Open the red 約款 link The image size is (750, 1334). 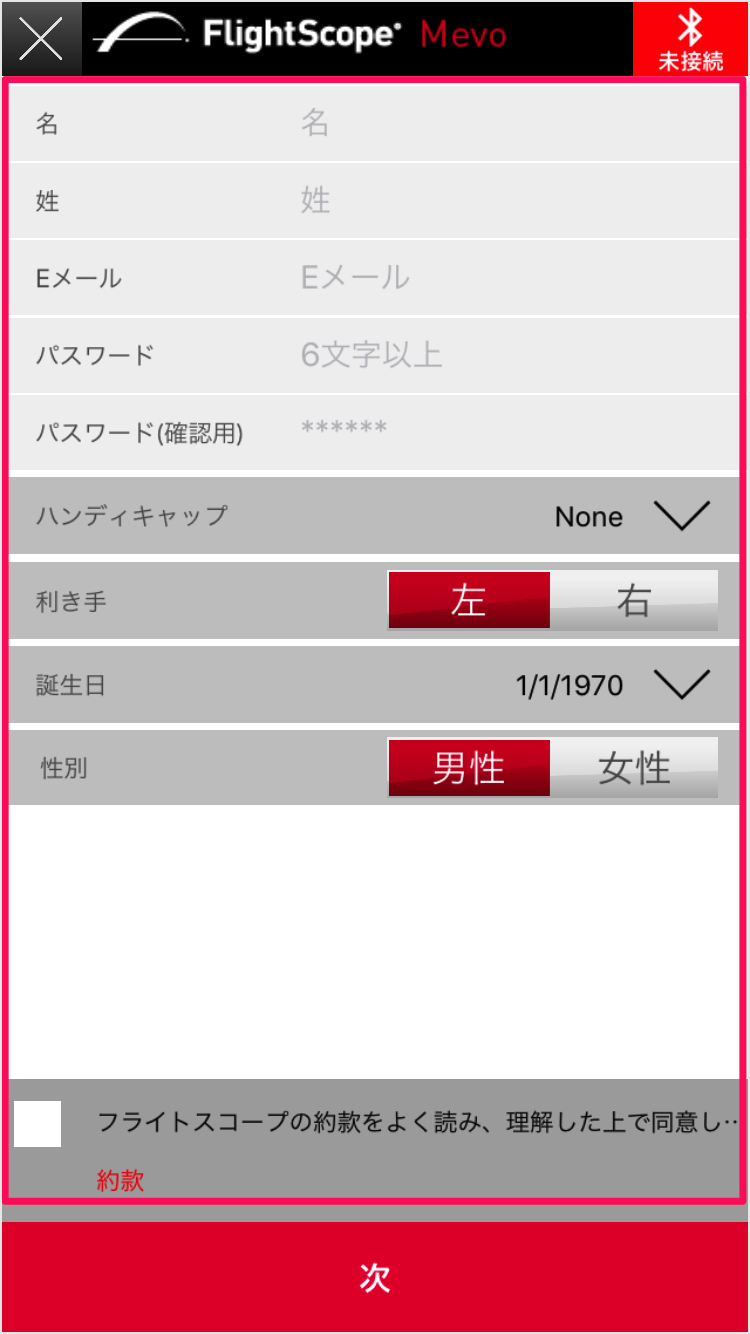121,1180
